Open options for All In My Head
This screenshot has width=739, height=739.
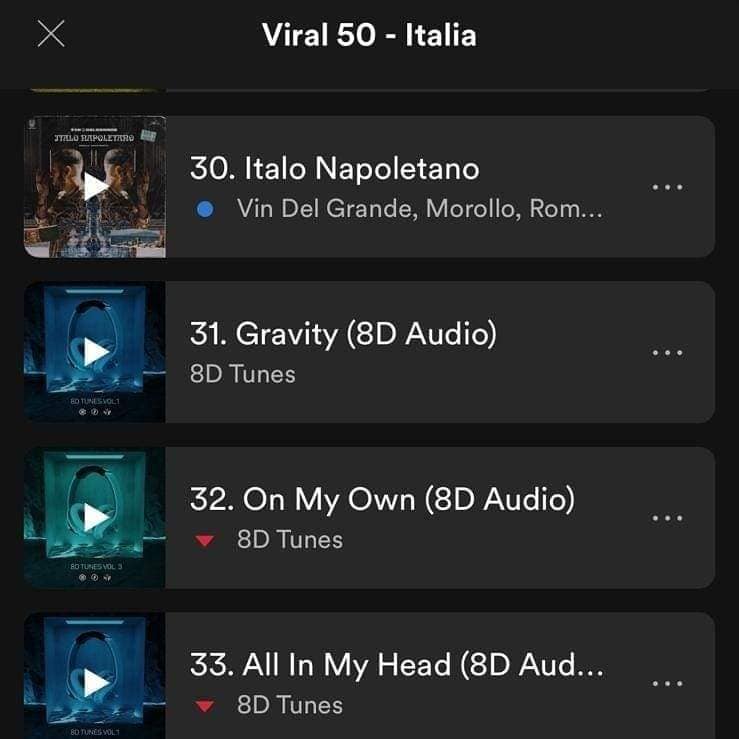tap(667, 683)
